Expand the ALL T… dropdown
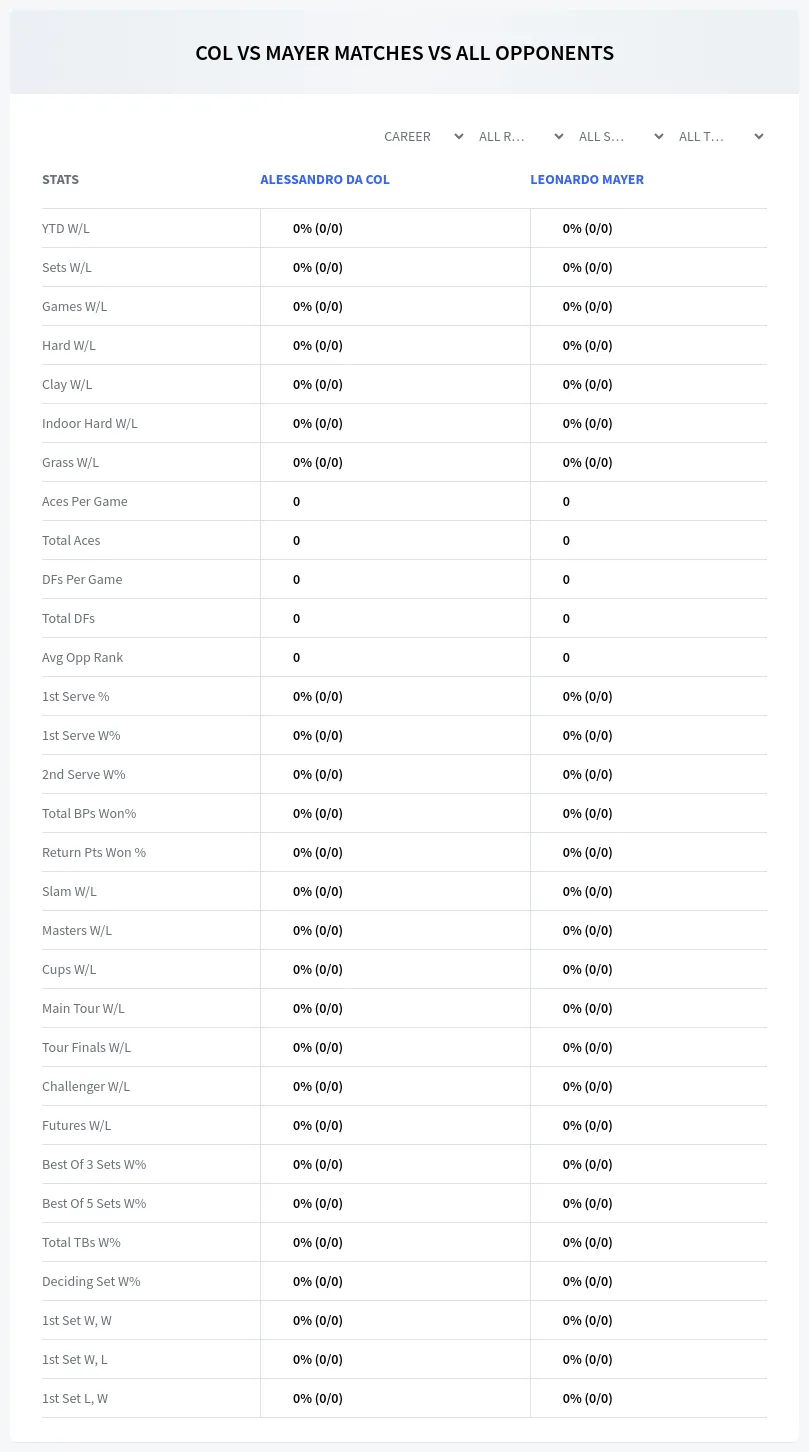The image size is (809, 1452). 720,136
